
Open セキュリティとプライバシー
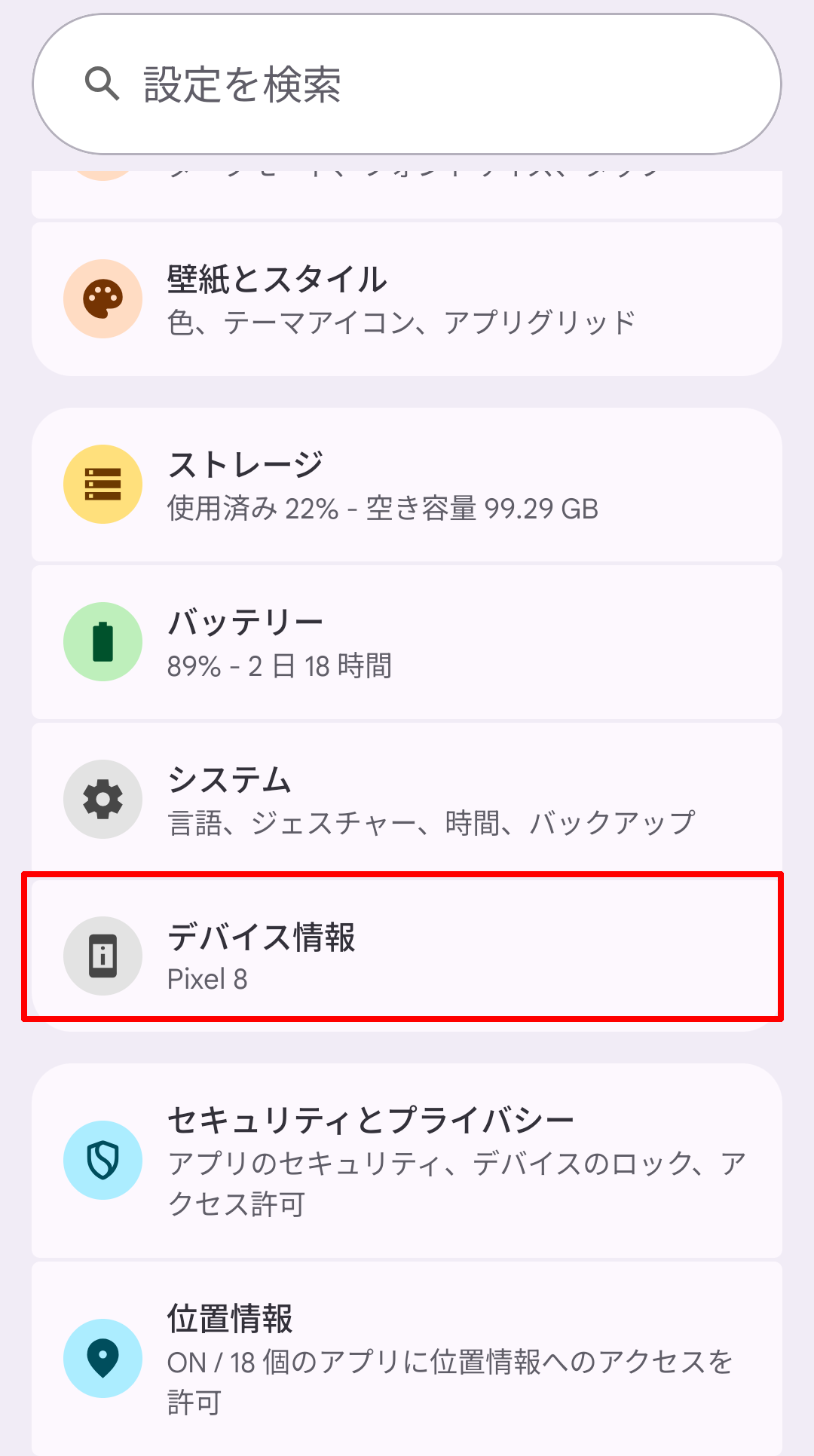tap(407, 1161)
